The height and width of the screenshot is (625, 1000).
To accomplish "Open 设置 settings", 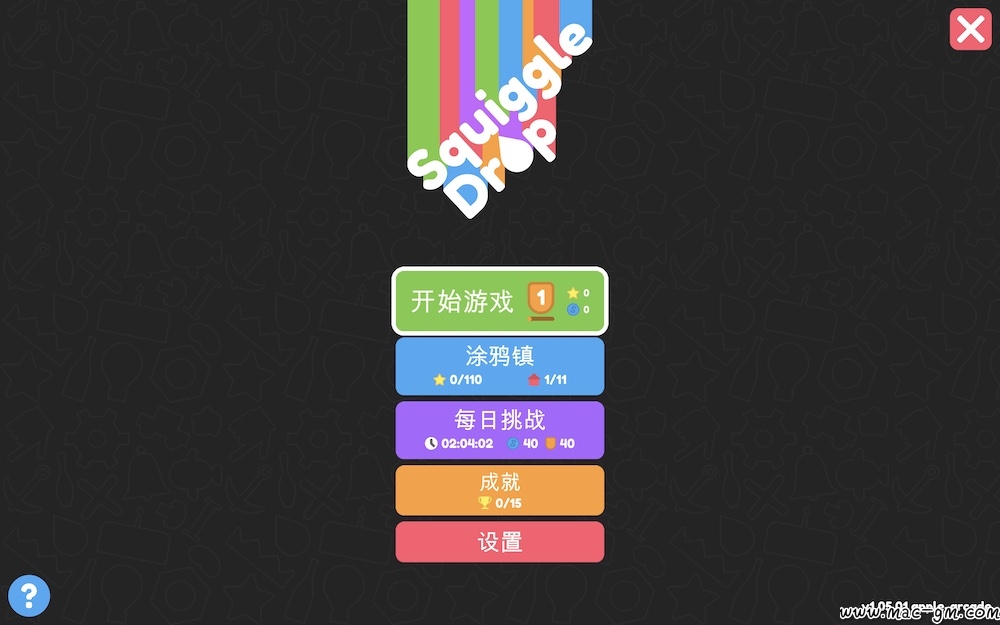I will [x=499, y=542].
